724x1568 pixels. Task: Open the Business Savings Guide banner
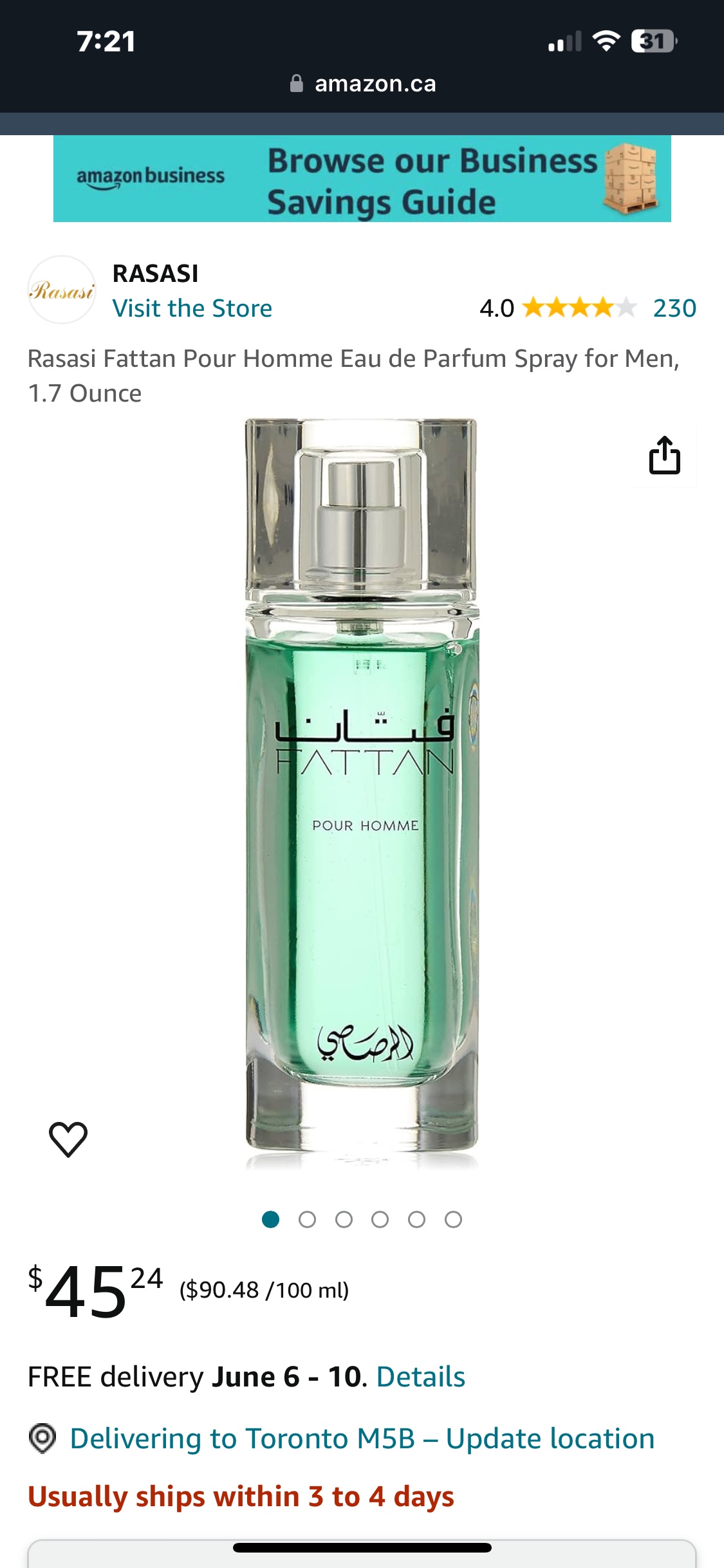pos(362,179)
